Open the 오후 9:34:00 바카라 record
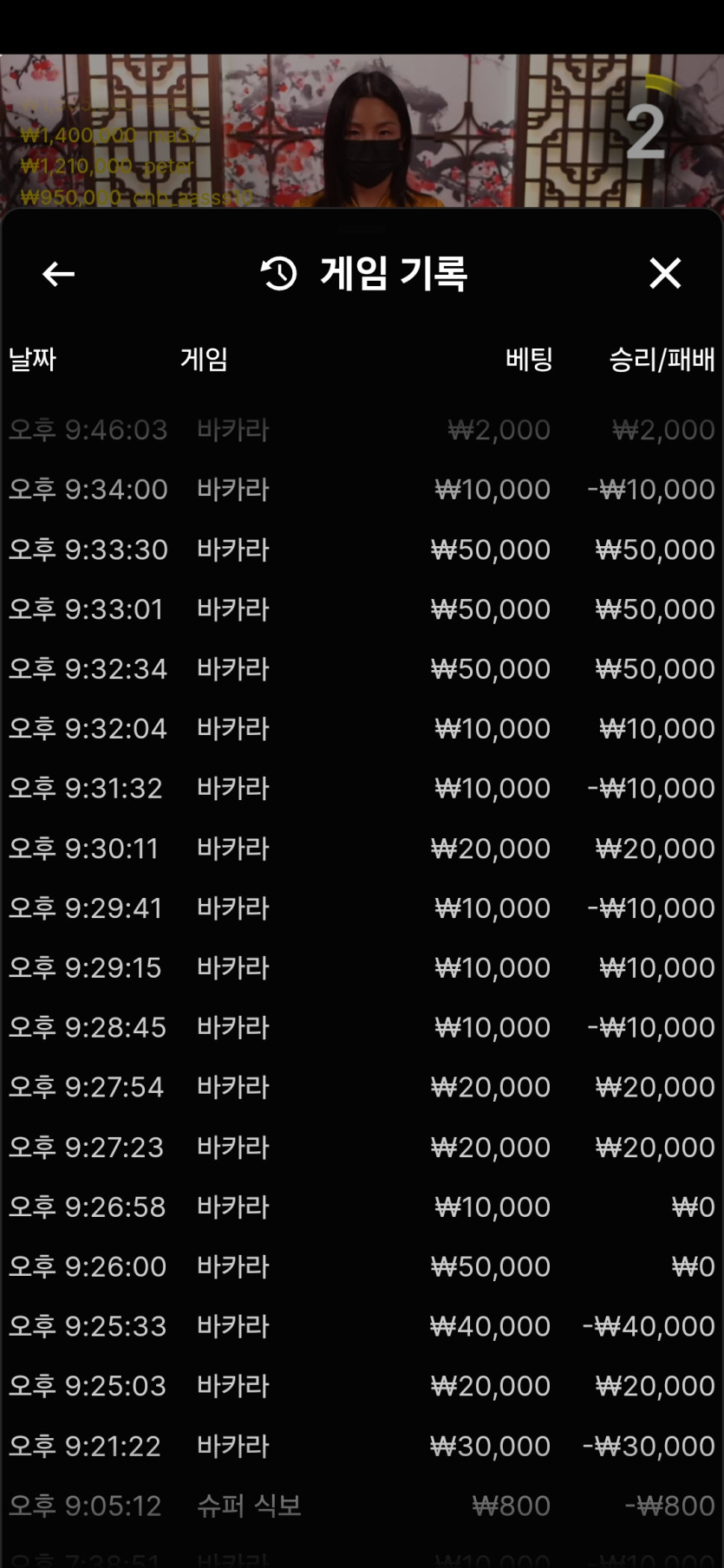 point(362,490)
